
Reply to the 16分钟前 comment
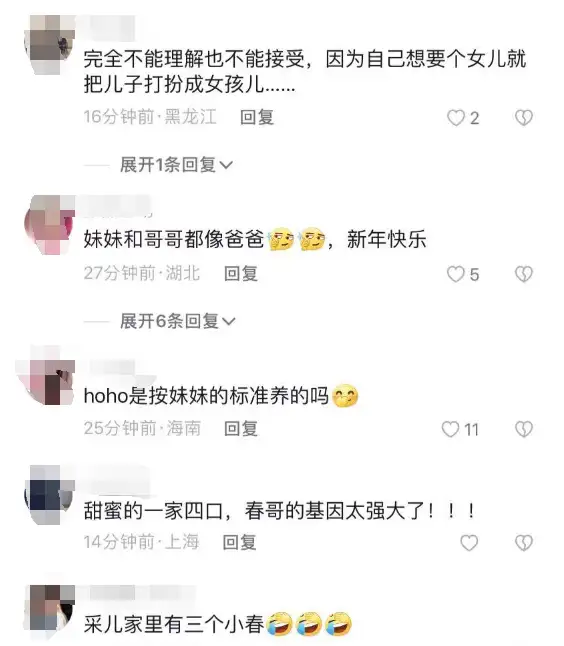(257, 117)
